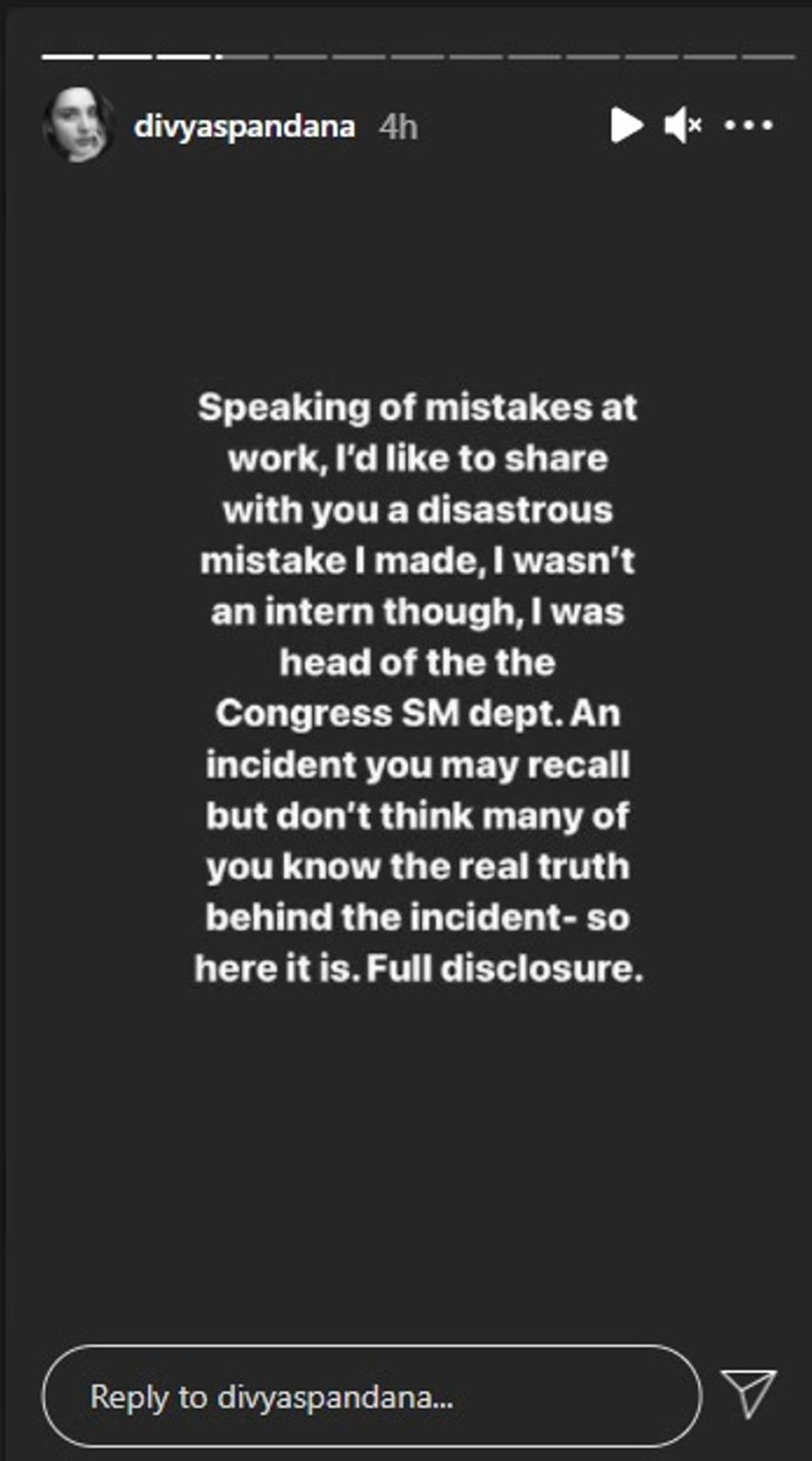812x1461 pixels.
Task: Unmute the story sound
Action: (x=682, y=125)
